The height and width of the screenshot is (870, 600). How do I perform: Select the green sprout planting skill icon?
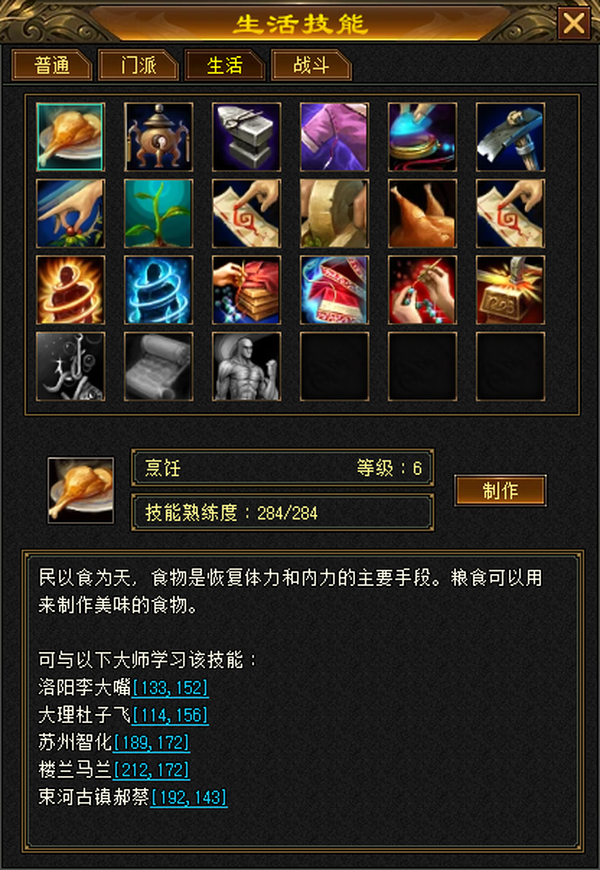tap(159, 213)
